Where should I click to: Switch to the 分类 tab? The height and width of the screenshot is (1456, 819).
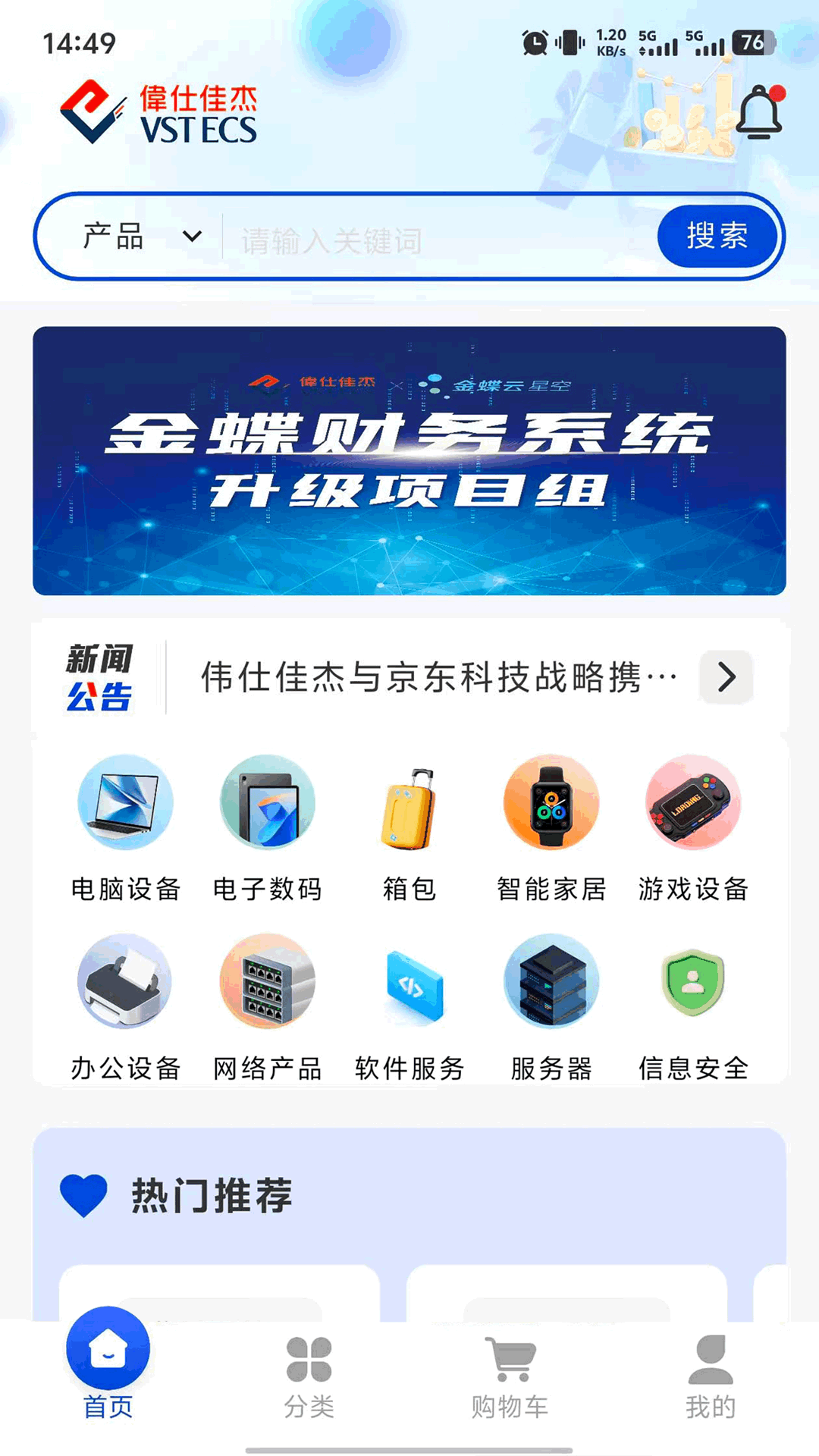309,1376
